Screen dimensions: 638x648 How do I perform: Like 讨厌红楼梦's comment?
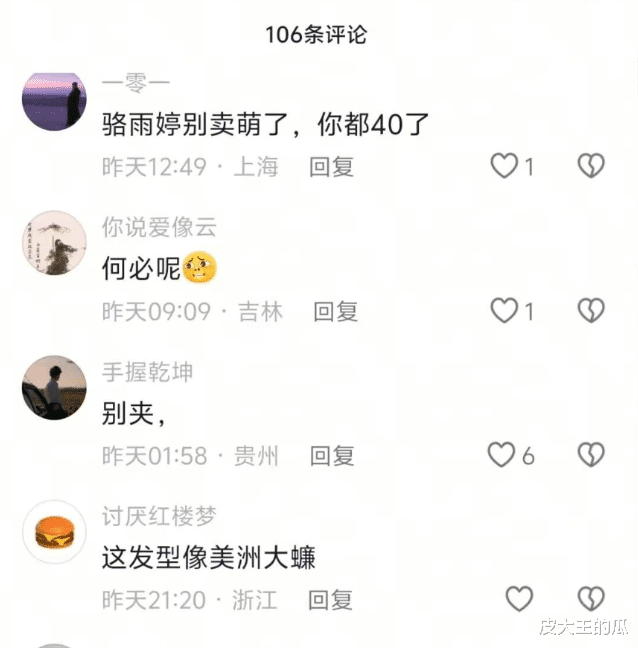(x=519, y=598)
